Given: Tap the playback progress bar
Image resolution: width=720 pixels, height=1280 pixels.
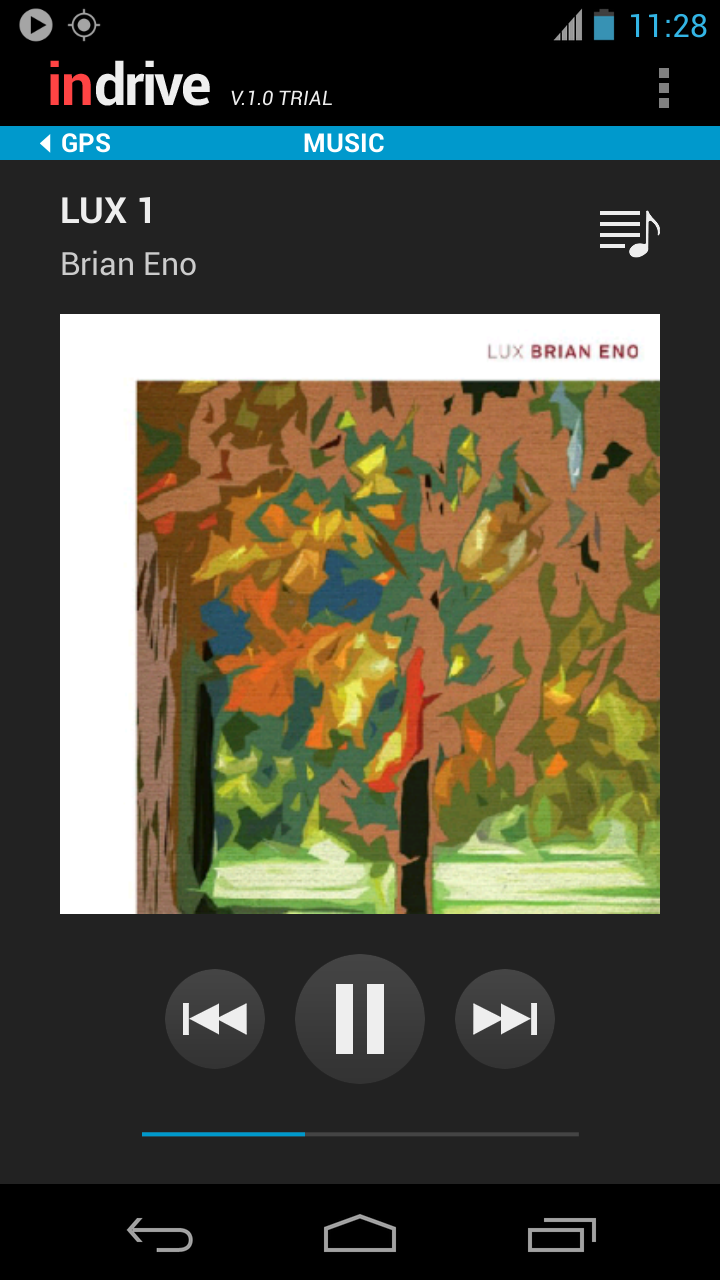Looking at the screenshot, I should [x=360, y=1134].
